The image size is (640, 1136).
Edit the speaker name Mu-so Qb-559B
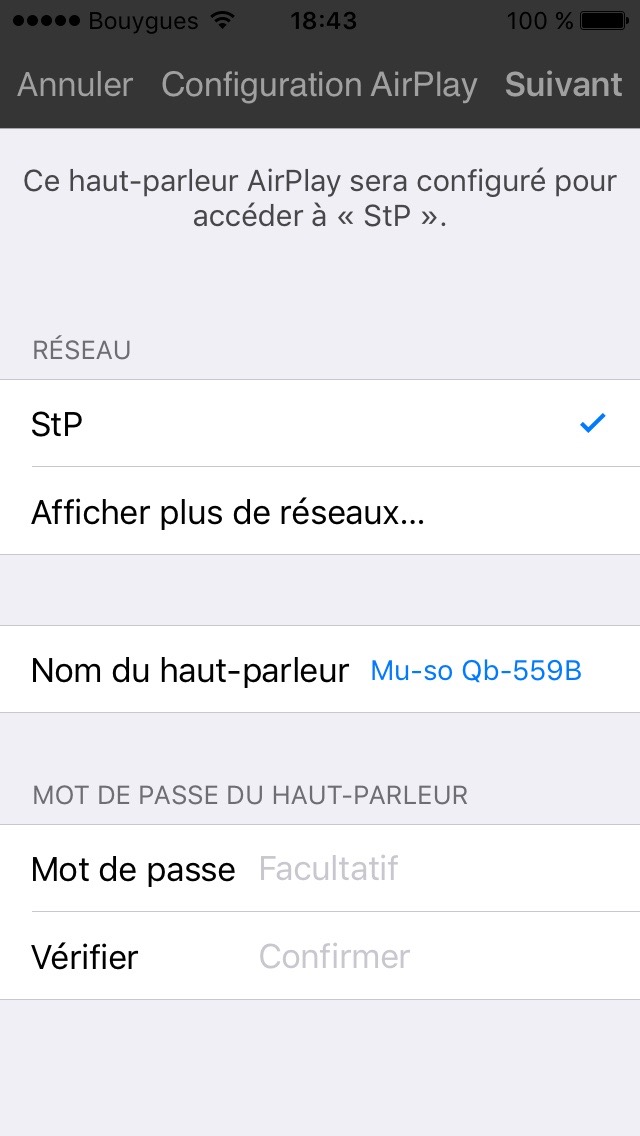pyautogui.click(x=475, y=671)
